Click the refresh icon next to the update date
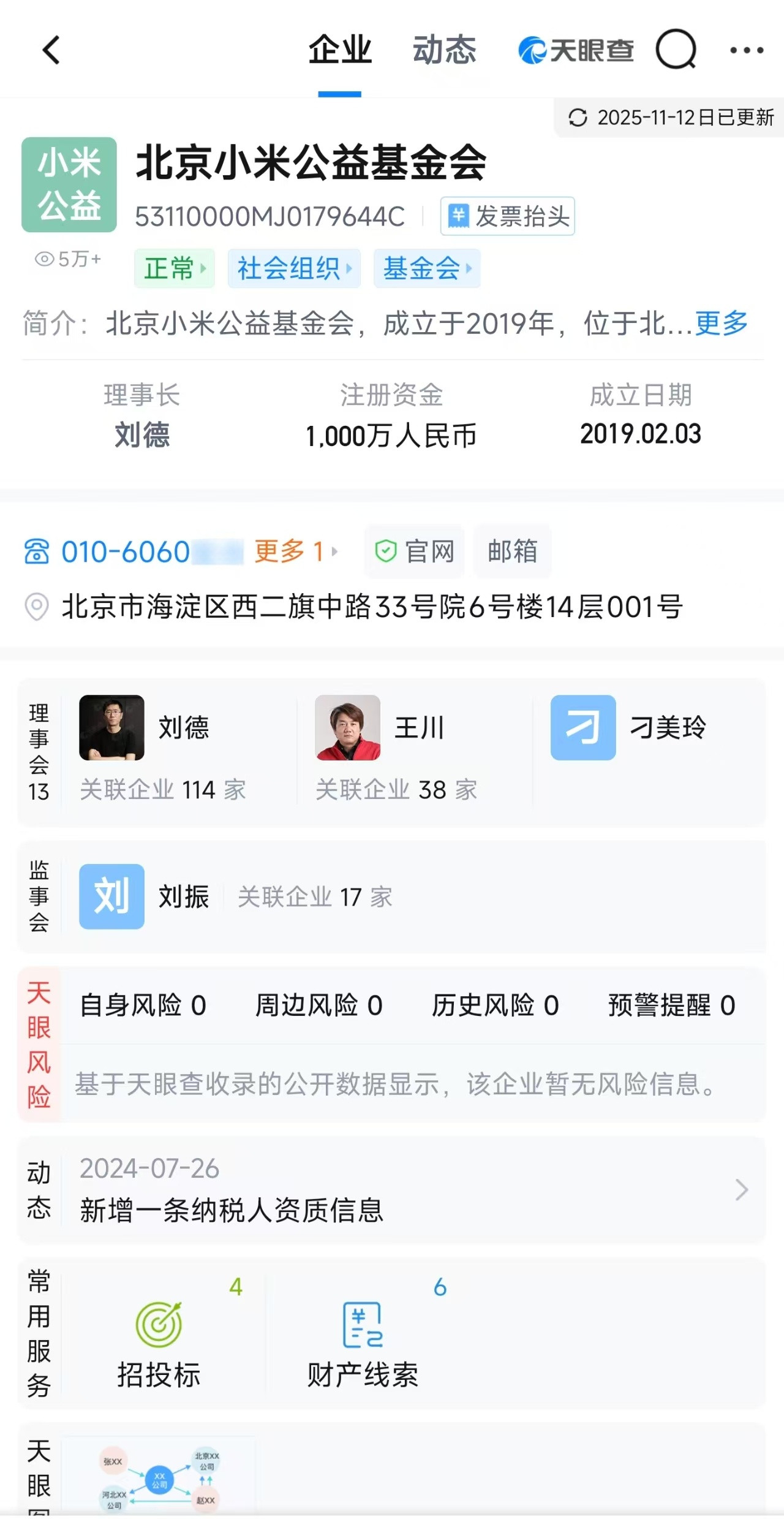The width and height of the screenshot is (784, 1519). [578, 118]
